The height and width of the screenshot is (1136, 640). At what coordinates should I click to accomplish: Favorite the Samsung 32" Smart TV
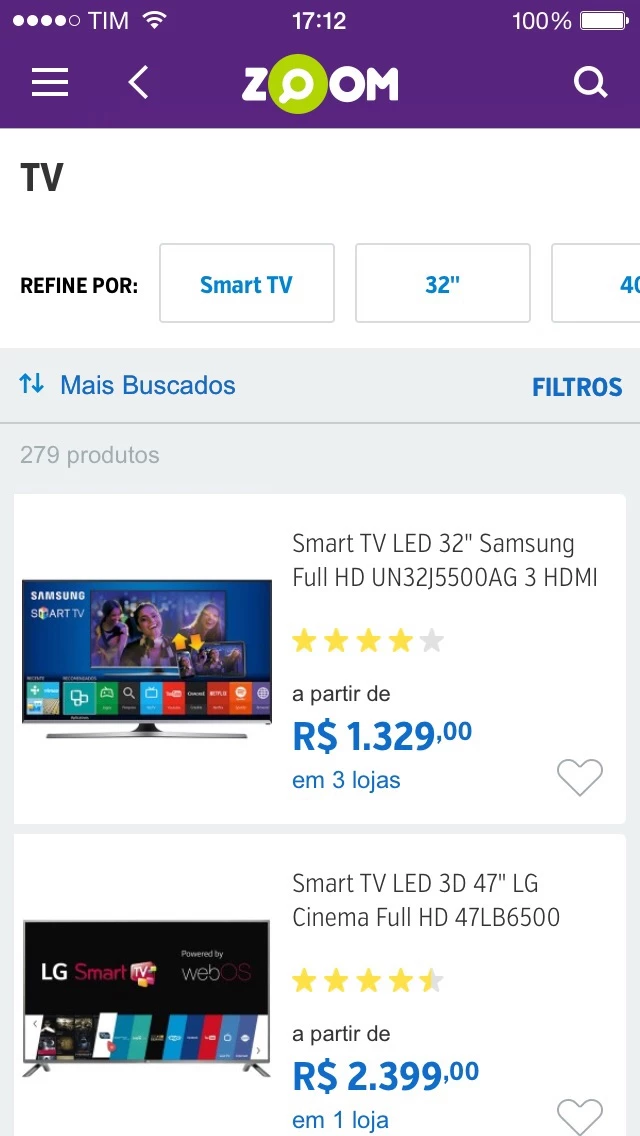580,777
